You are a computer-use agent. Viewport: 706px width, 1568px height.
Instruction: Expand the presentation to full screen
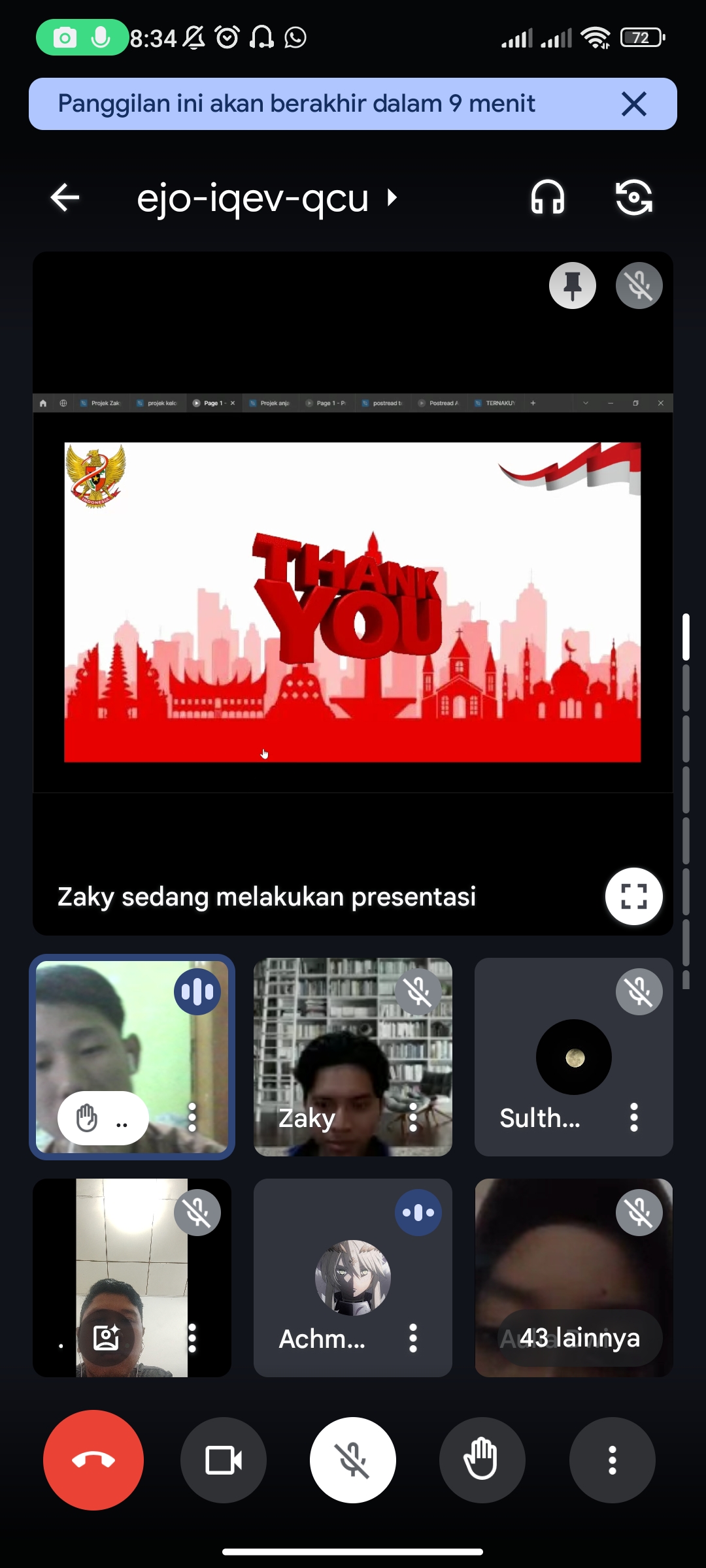(633, 896)
